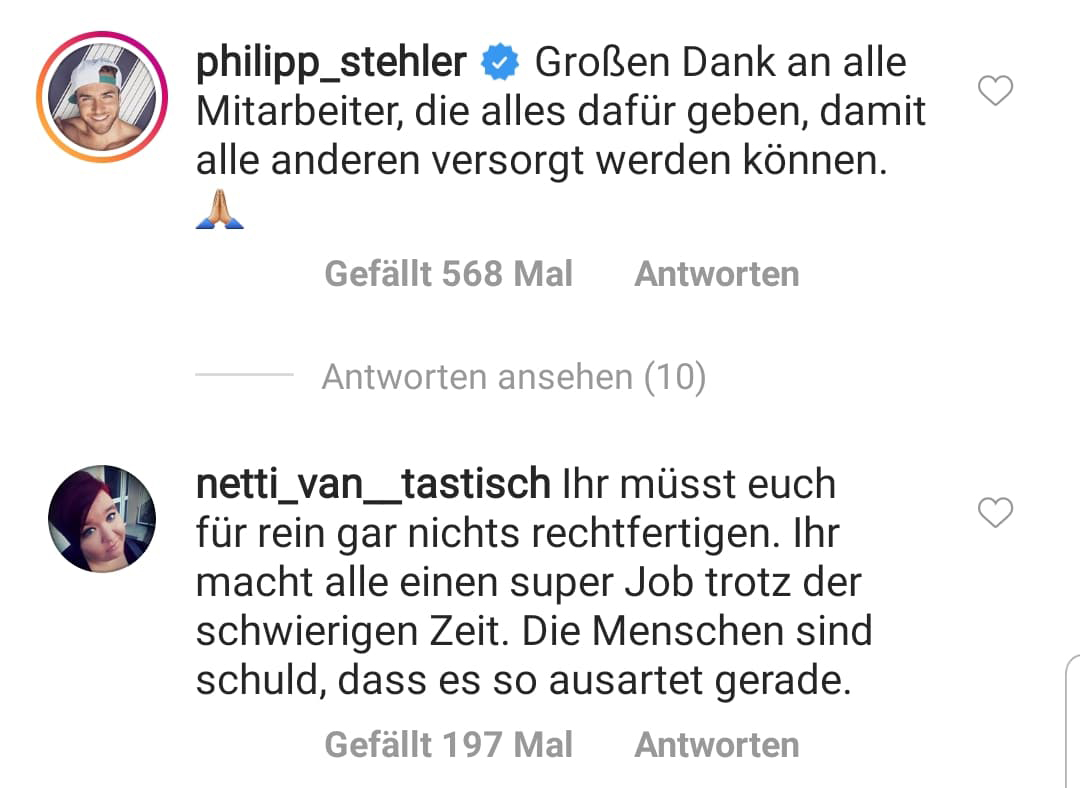Viewport: 1080px width, 788px height.
Task: View the 568 likes on philipp_stehler's comment
Action: pyautogui.click(x=448, y=274)
